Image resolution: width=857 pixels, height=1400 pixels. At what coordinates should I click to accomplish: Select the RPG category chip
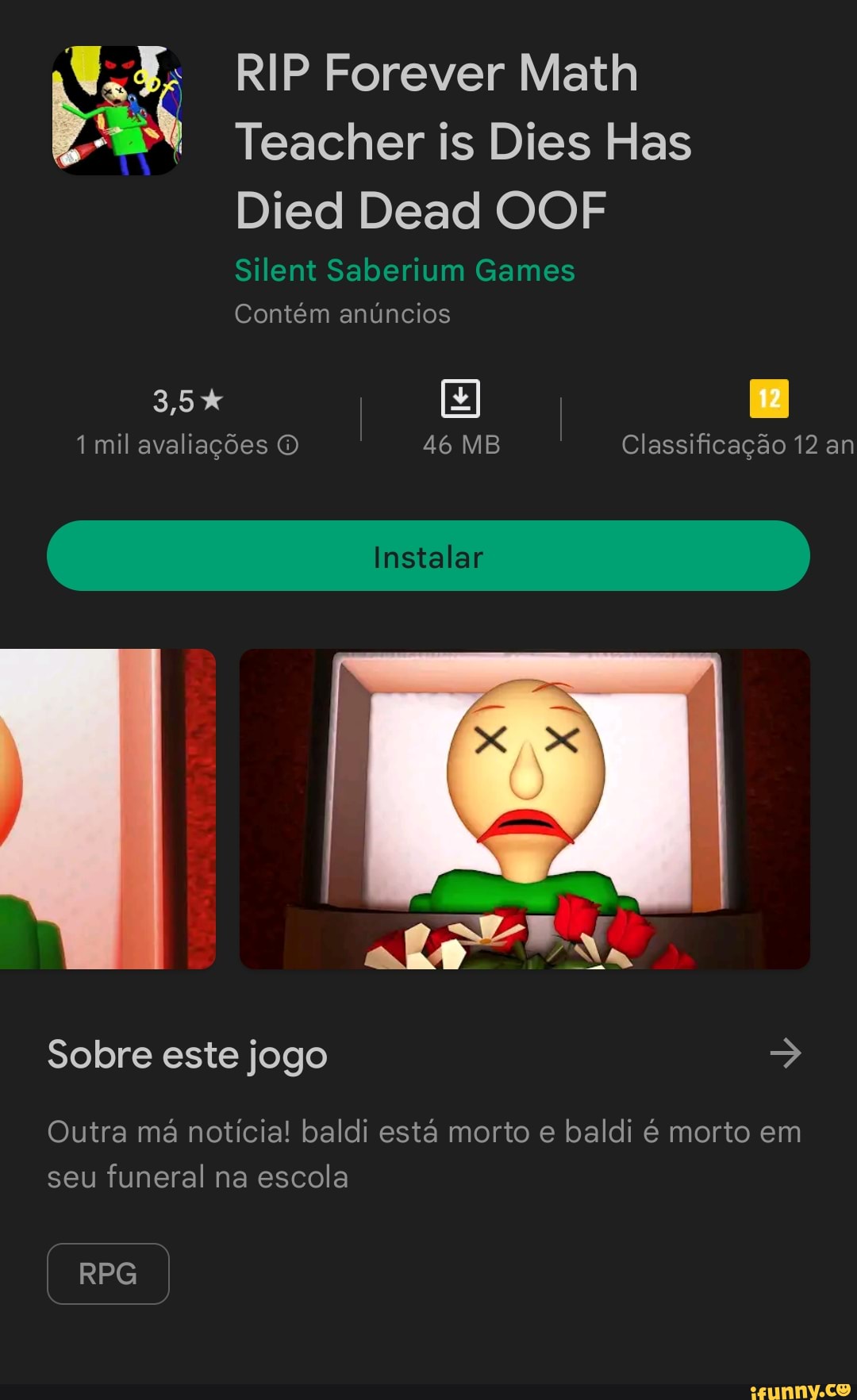pos(108,1274)
